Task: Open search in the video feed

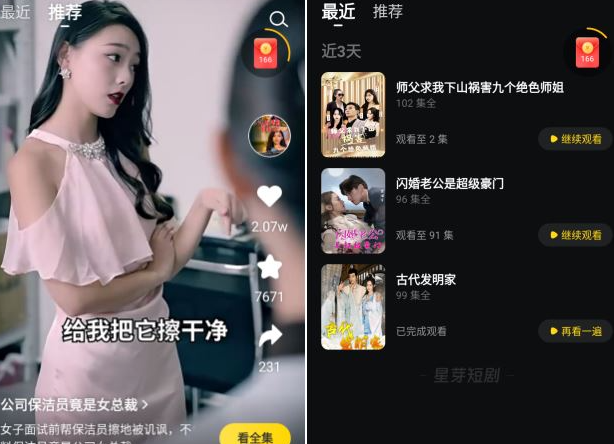Action: point(279,19)
